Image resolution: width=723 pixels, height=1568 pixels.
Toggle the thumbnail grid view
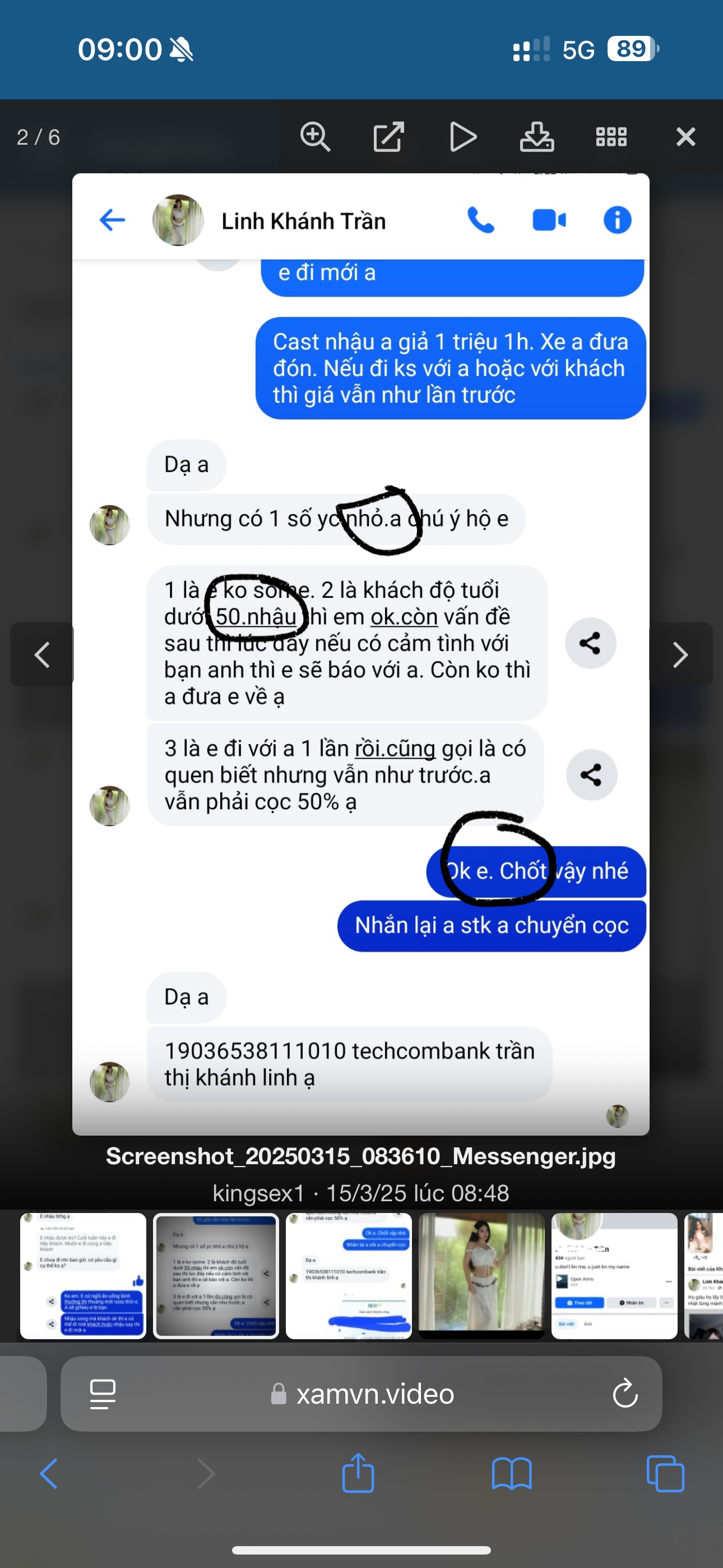click(x=611, y=136)
